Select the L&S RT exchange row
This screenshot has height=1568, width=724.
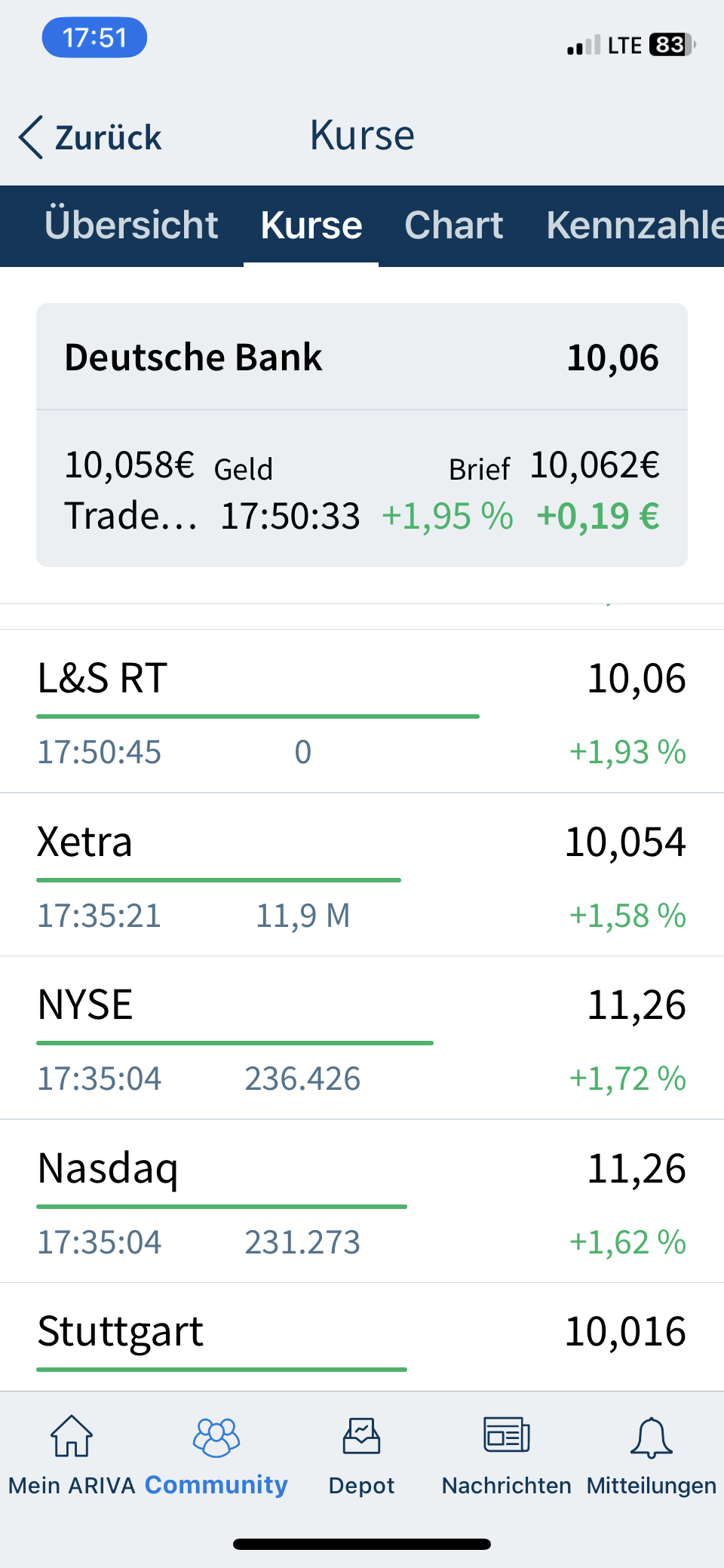point(362,709)
